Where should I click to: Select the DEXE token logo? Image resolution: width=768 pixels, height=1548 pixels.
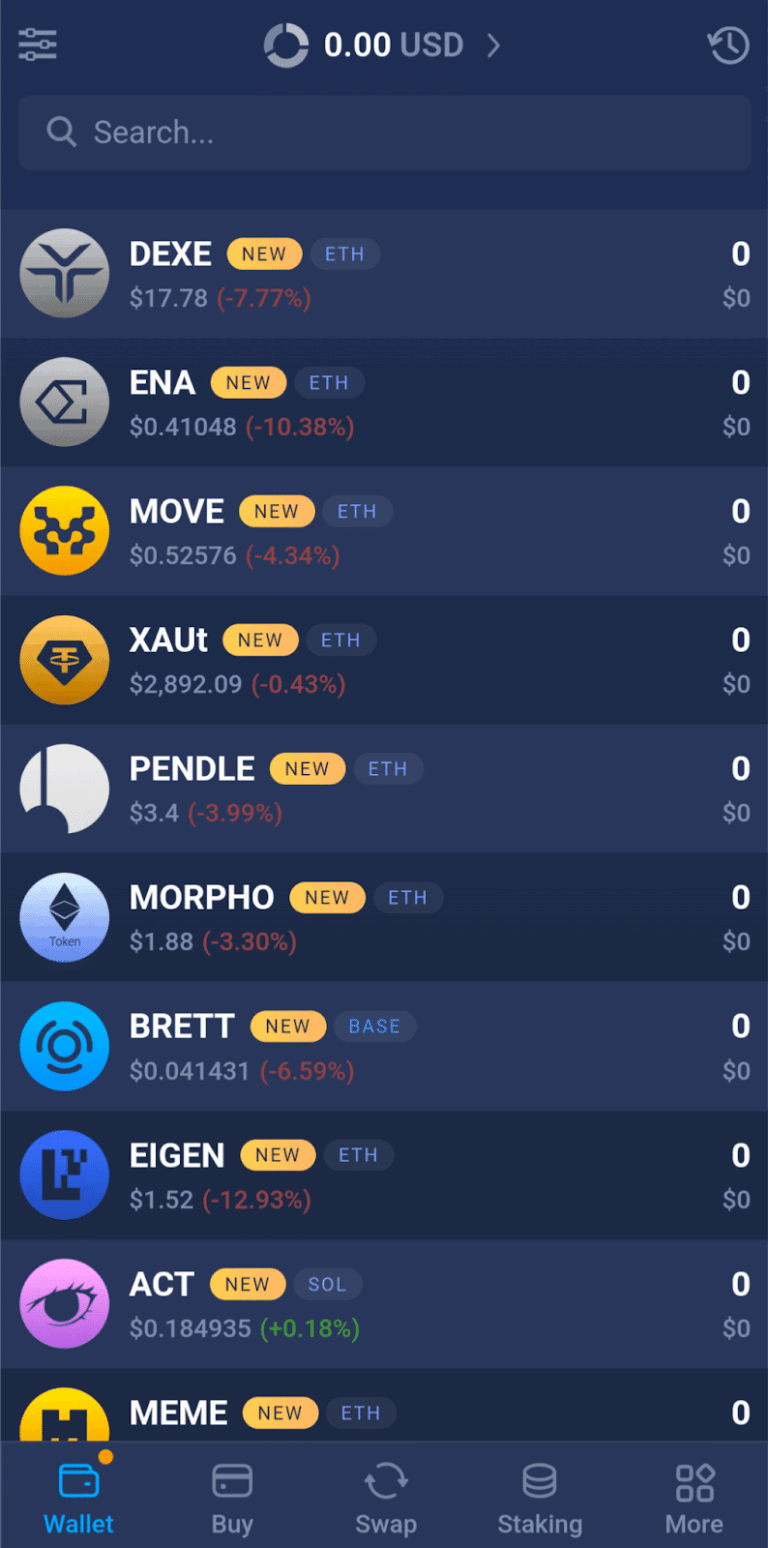(64, 273)
